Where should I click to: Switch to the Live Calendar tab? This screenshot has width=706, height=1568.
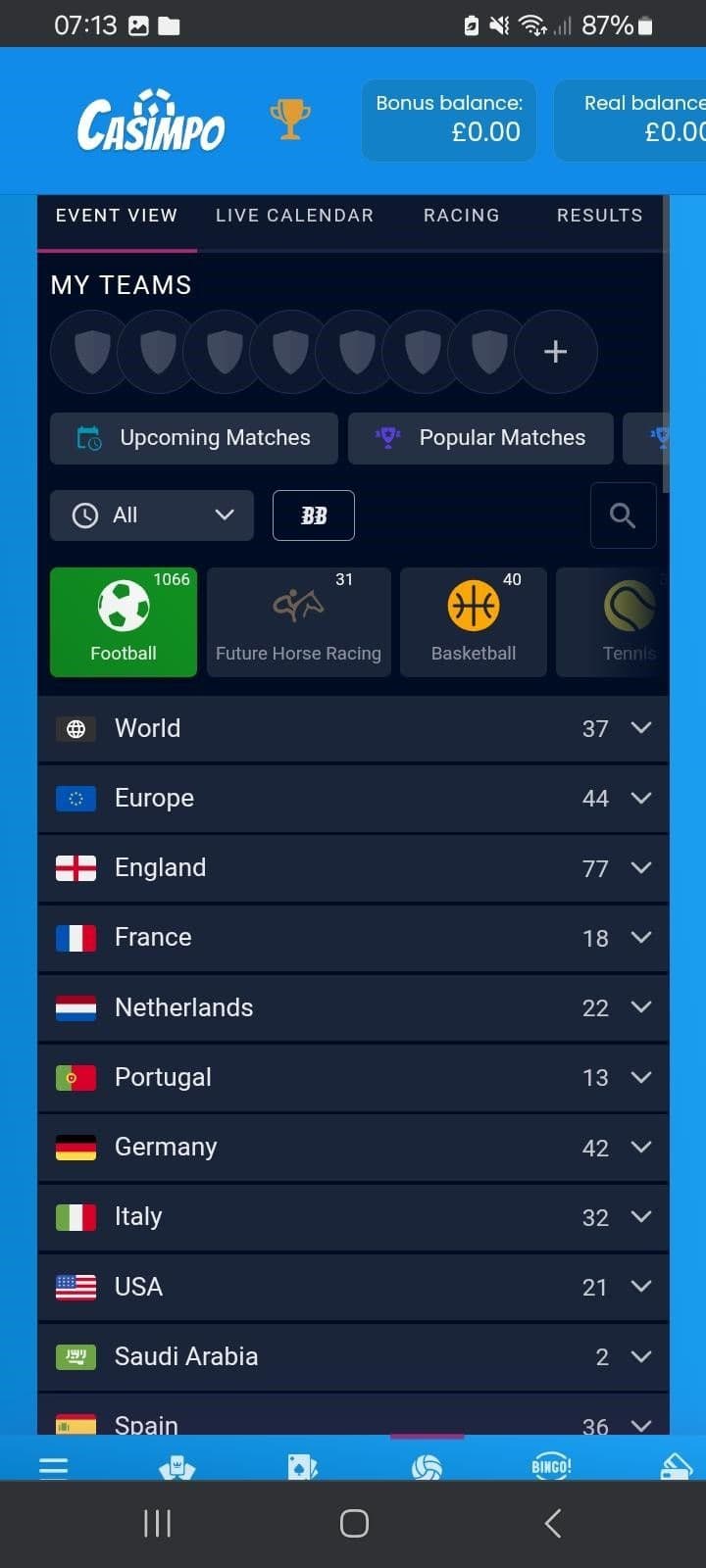pos(294,216)
